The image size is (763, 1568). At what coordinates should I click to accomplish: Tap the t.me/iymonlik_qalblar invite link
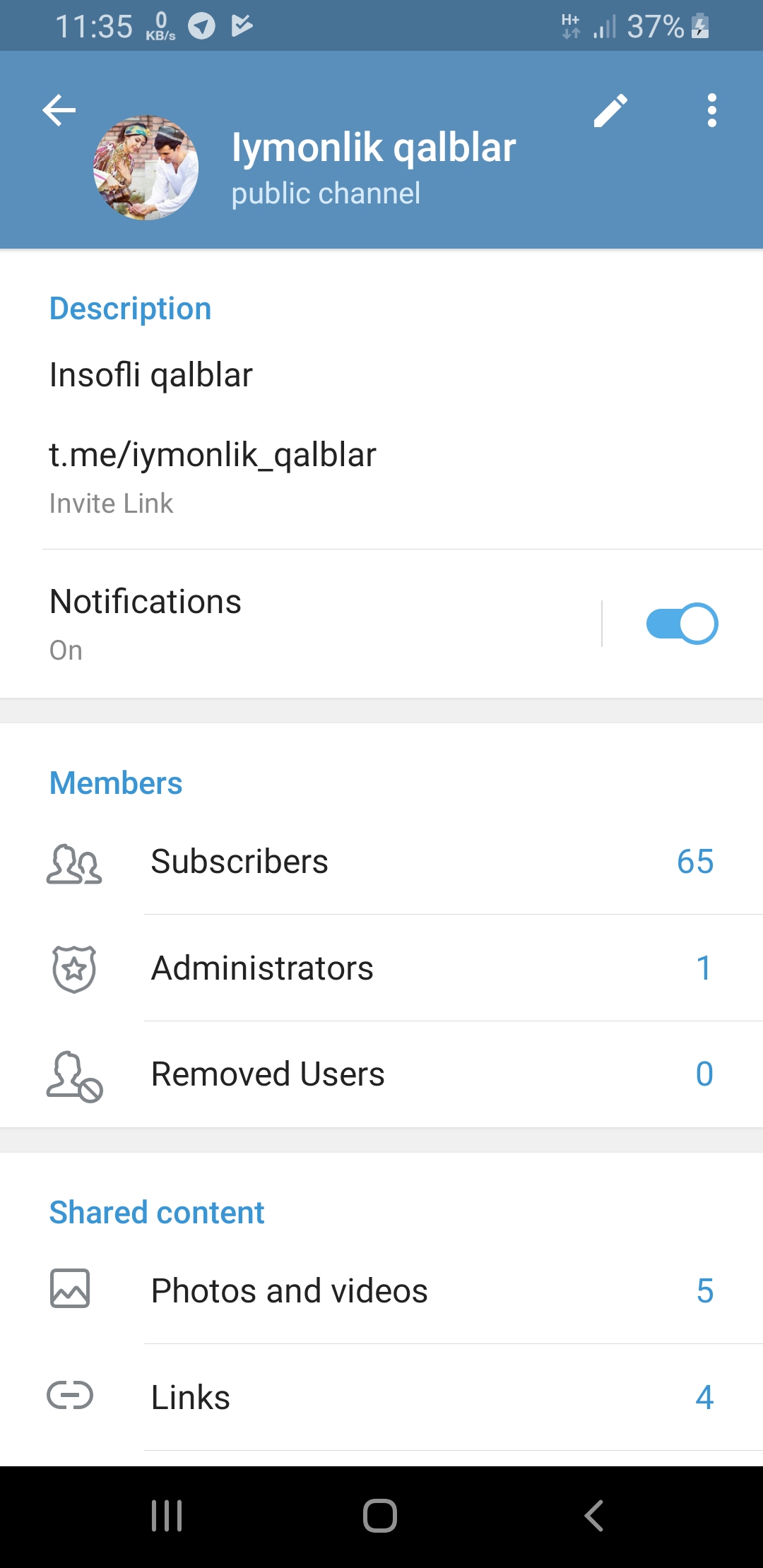[x=213, y=456]
